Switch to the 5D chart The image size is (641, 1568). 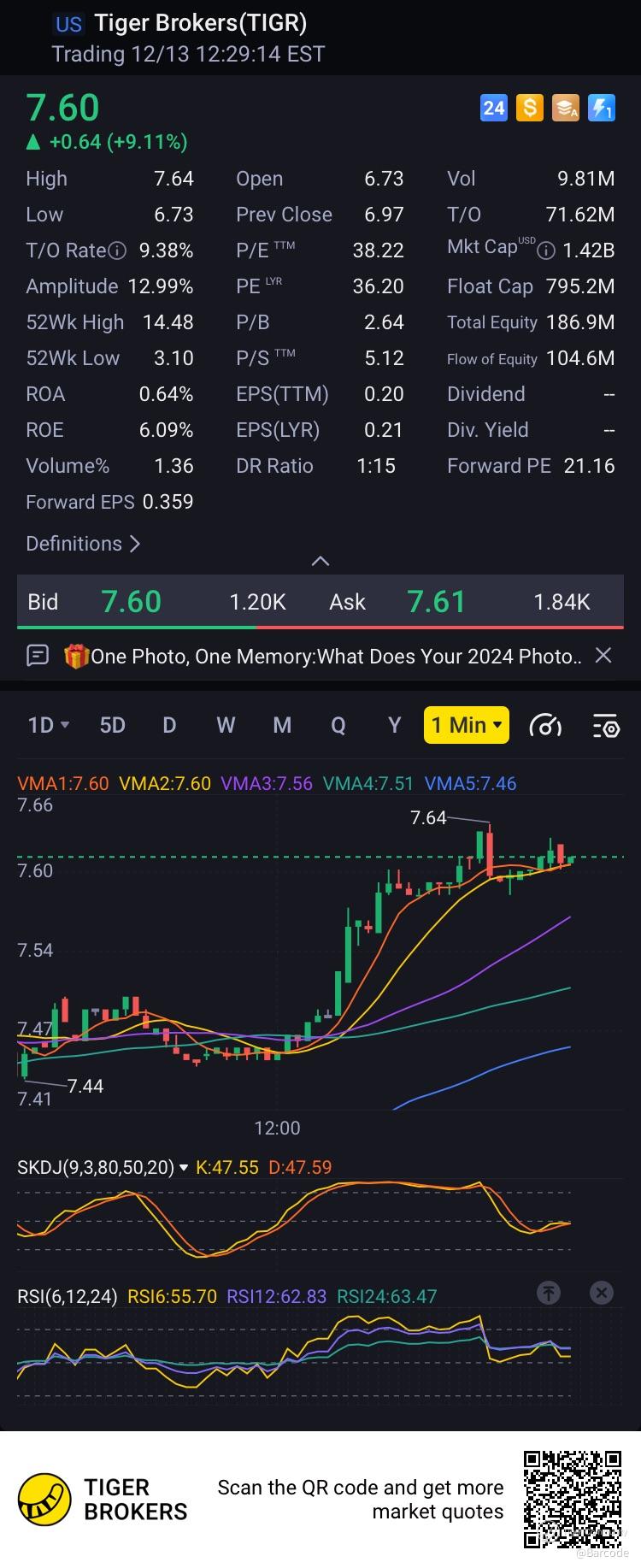pos(113,725)
